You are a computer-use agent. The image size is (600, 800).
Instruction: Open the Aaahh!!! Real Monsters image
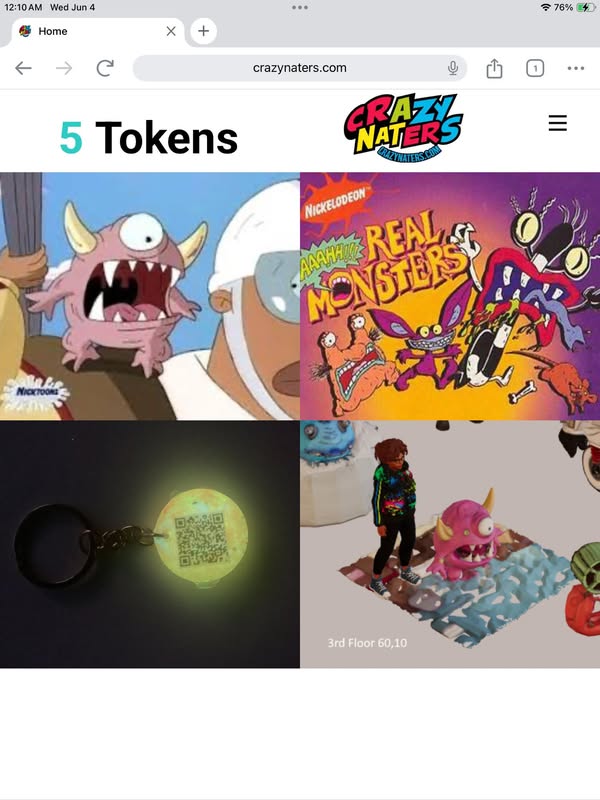450,296
